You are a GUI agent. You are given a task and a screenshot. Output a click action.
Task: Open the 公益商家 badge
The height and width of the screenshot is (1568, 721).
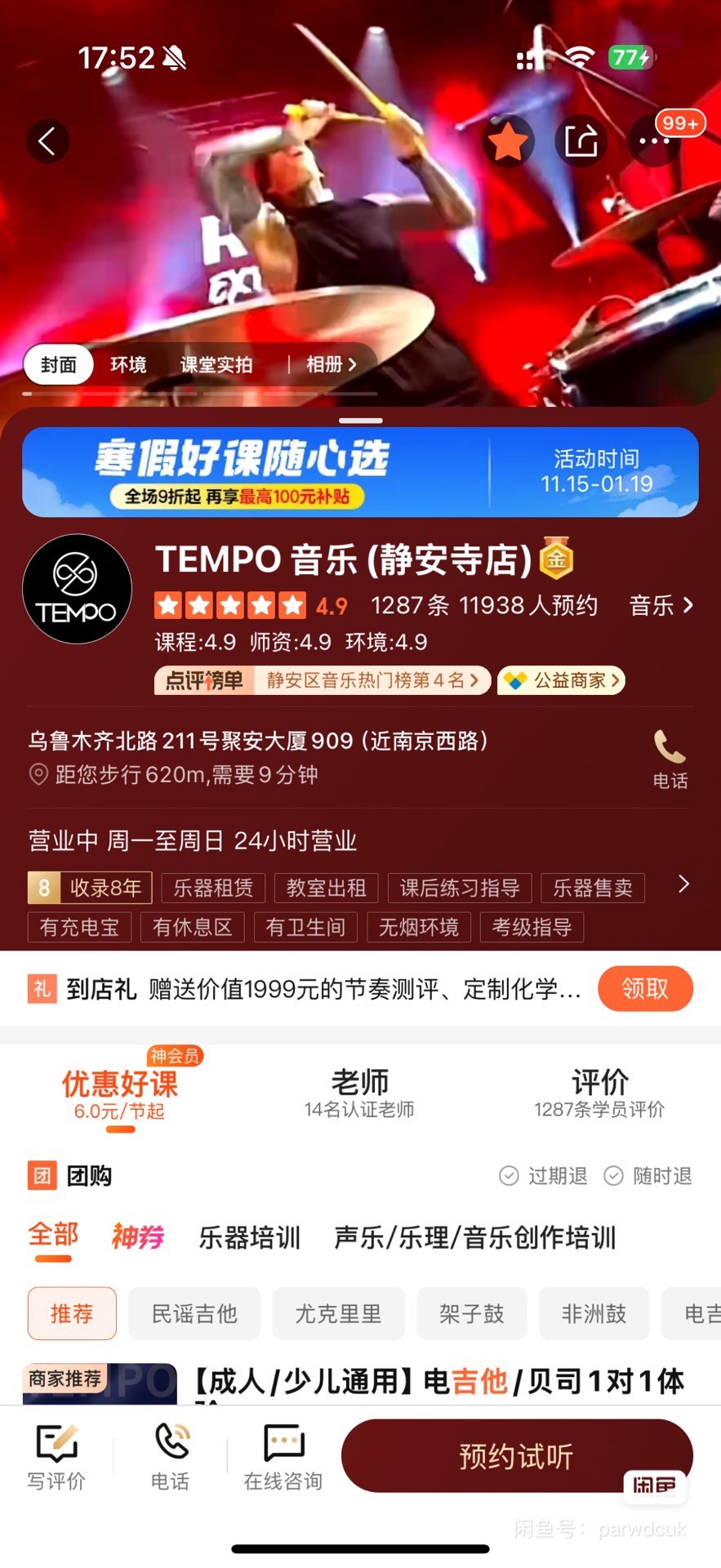click(562, 680)
